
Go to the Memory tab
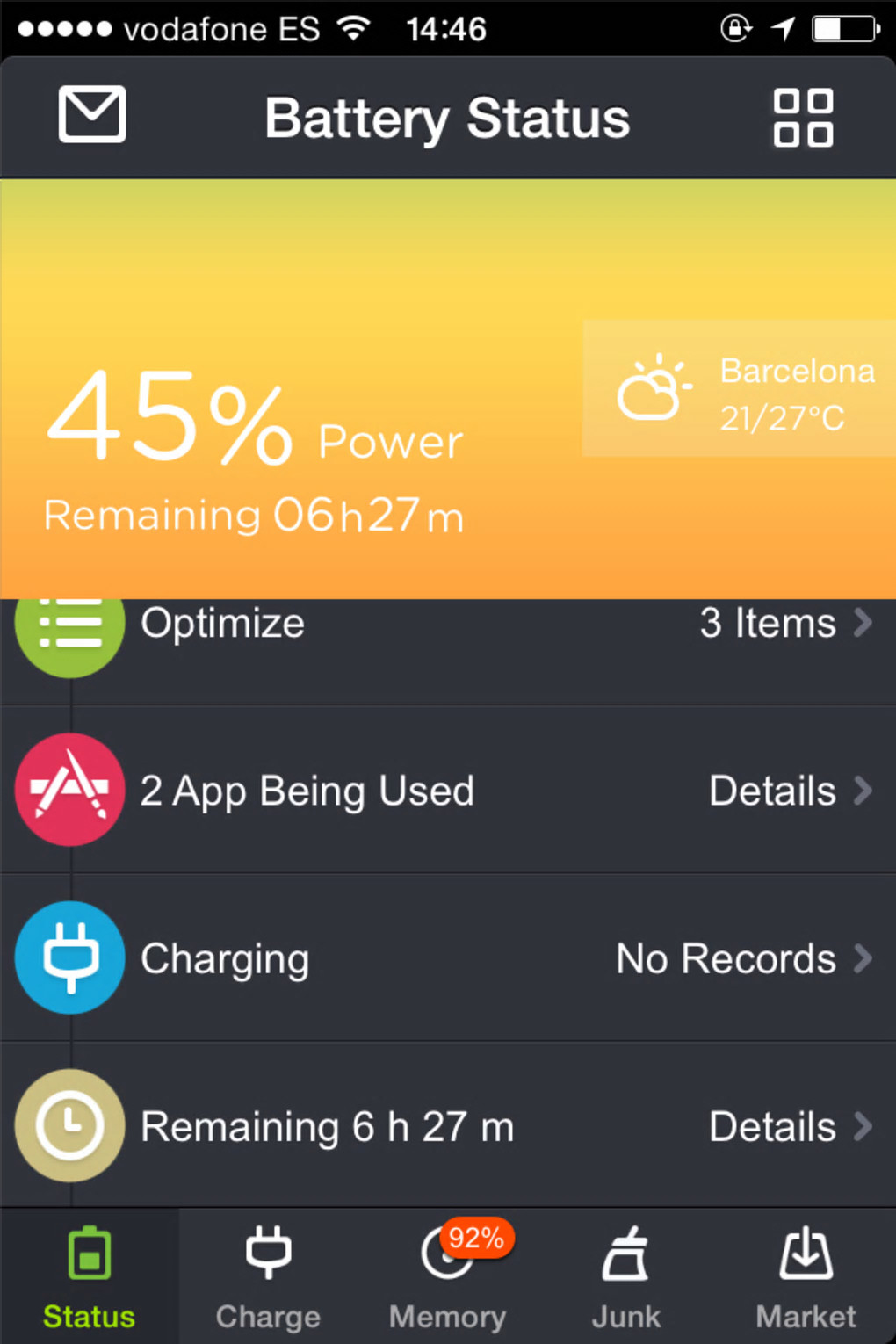click(448, 1277)
